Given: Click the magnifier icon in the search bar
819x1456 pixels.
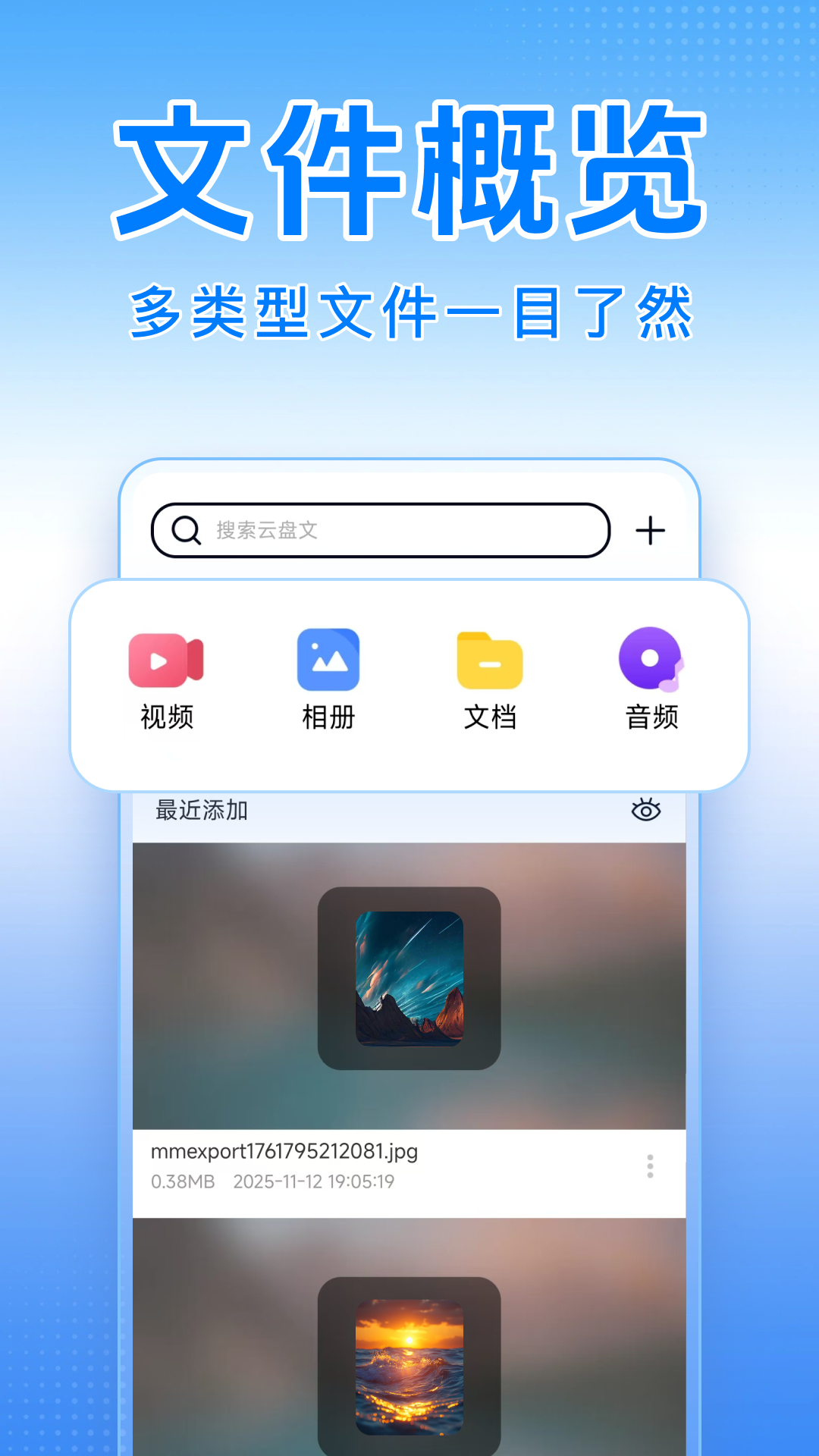Looking at the screenshot, I should [x=184, y=531].
